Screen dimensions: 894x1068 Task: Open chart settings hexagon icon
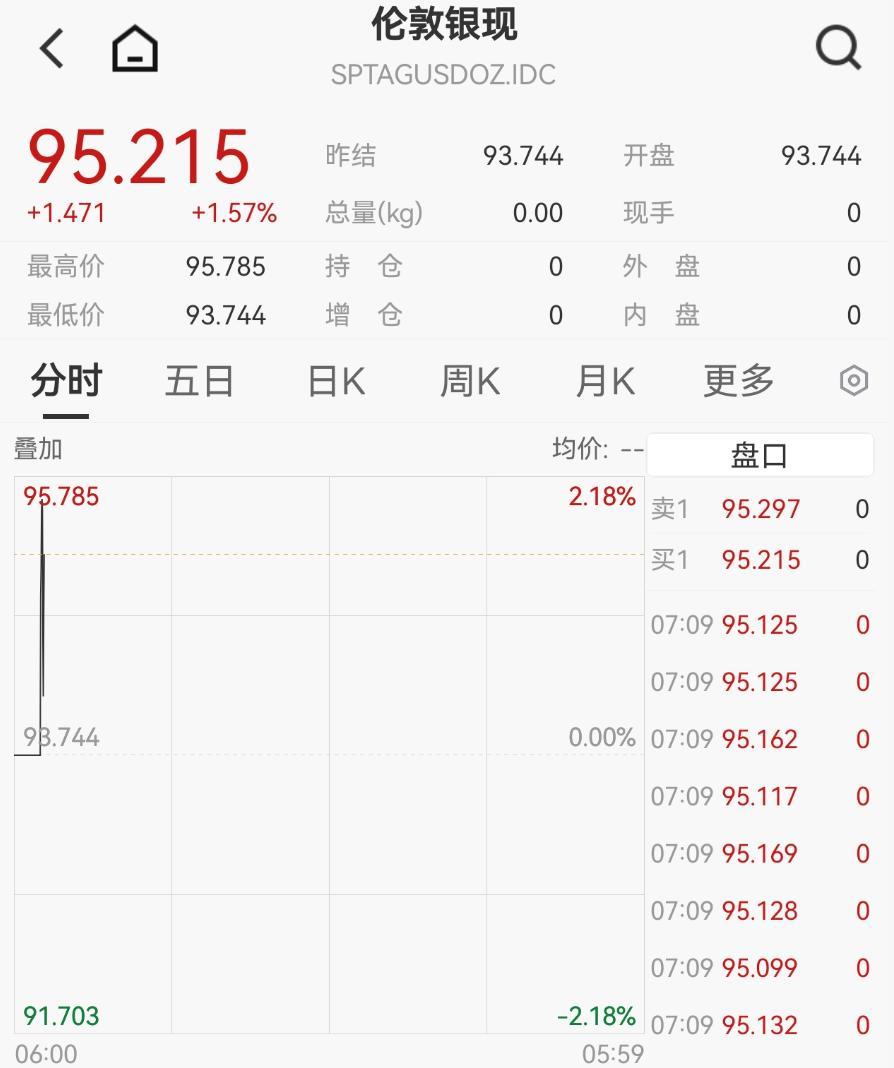click(x=853, y=381)
